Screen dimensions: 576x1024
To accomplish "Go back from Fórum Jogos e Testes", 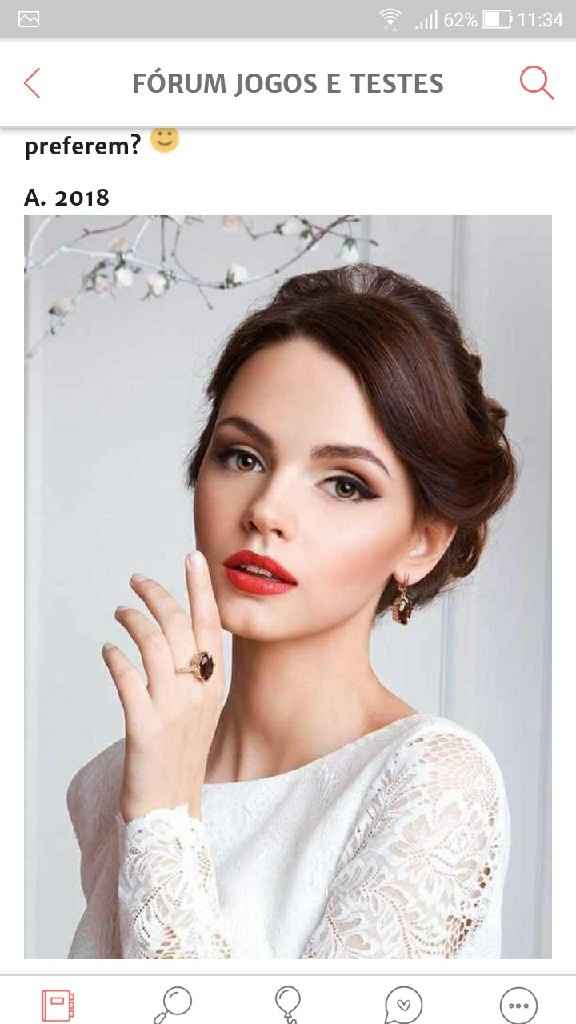I will 31,84.
